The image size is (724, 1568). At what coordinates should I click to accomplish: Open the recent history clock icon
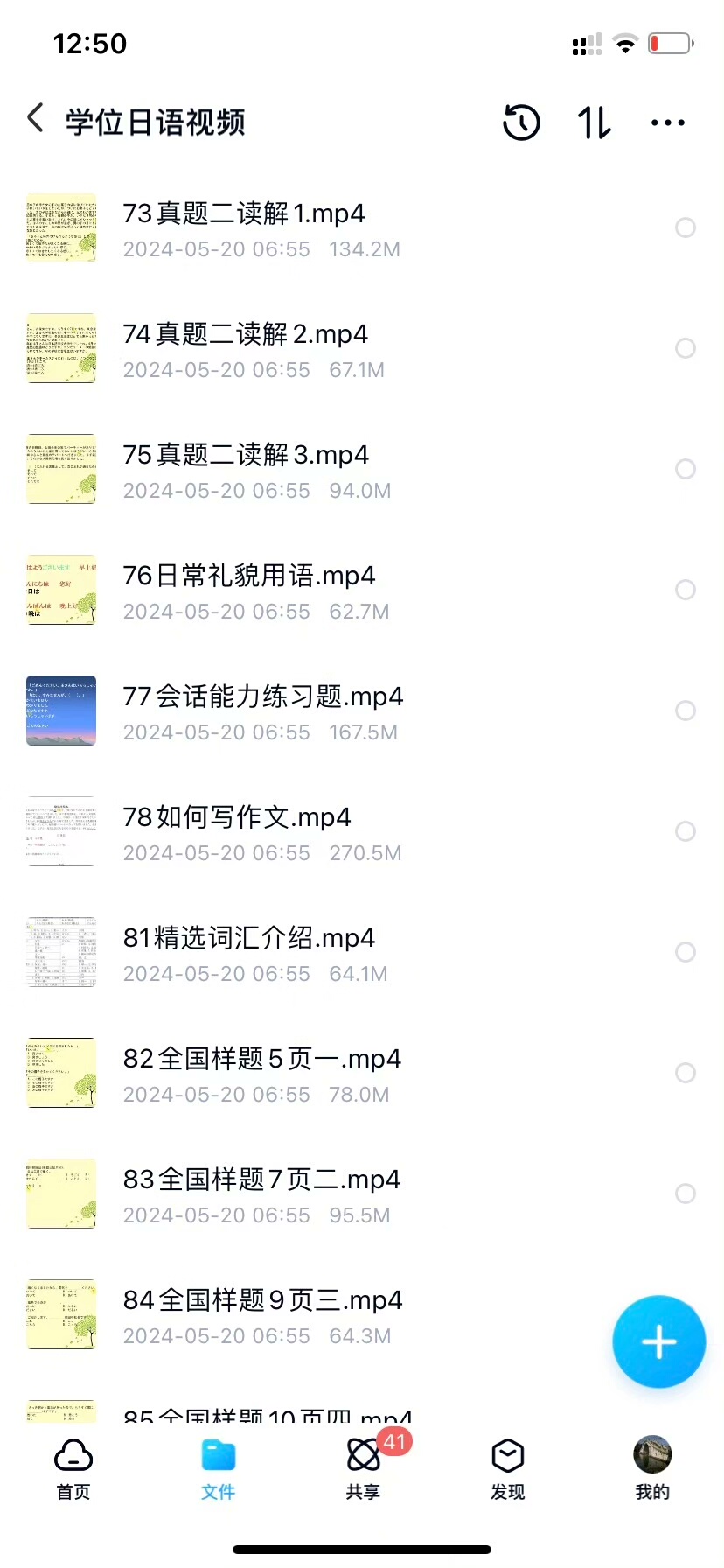pos(521,122)
